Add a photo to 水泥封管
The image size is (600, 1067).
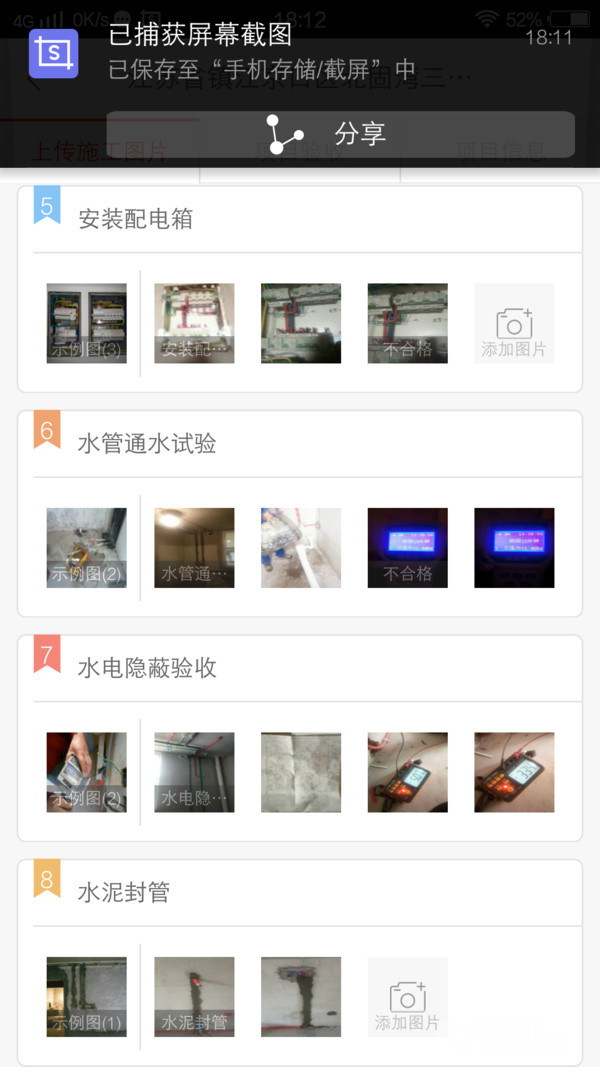point(407,997)
